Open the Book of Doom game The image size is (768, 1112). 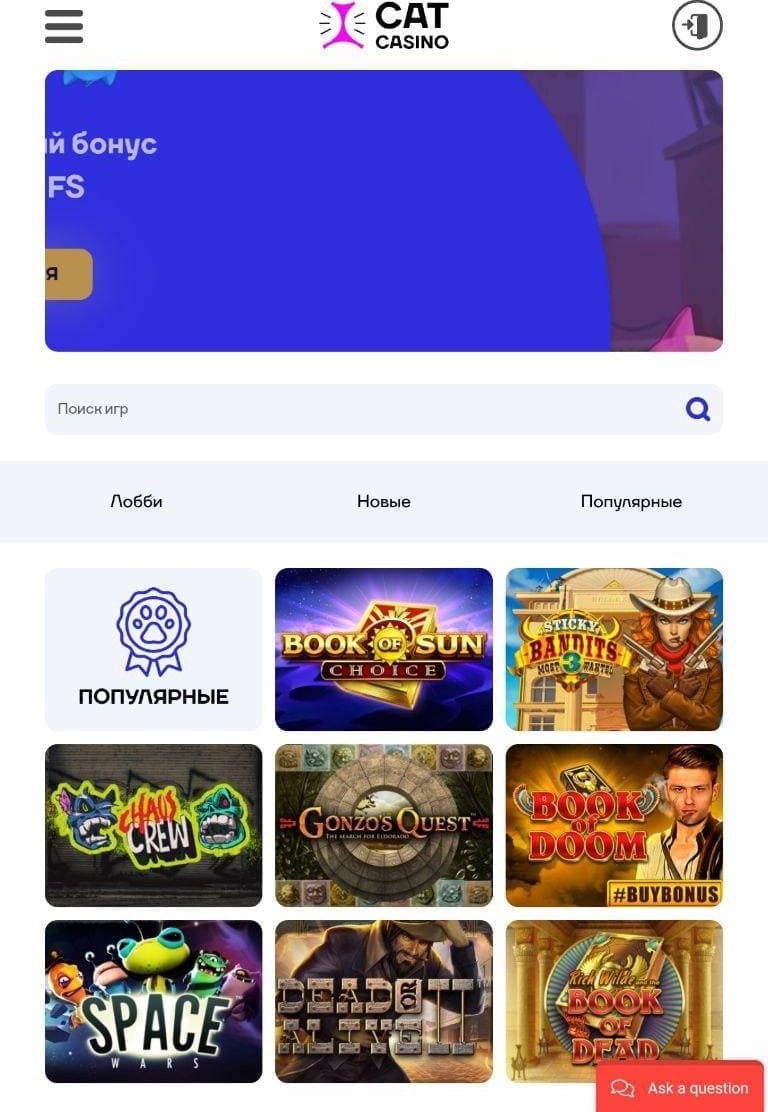click(614, 825)
